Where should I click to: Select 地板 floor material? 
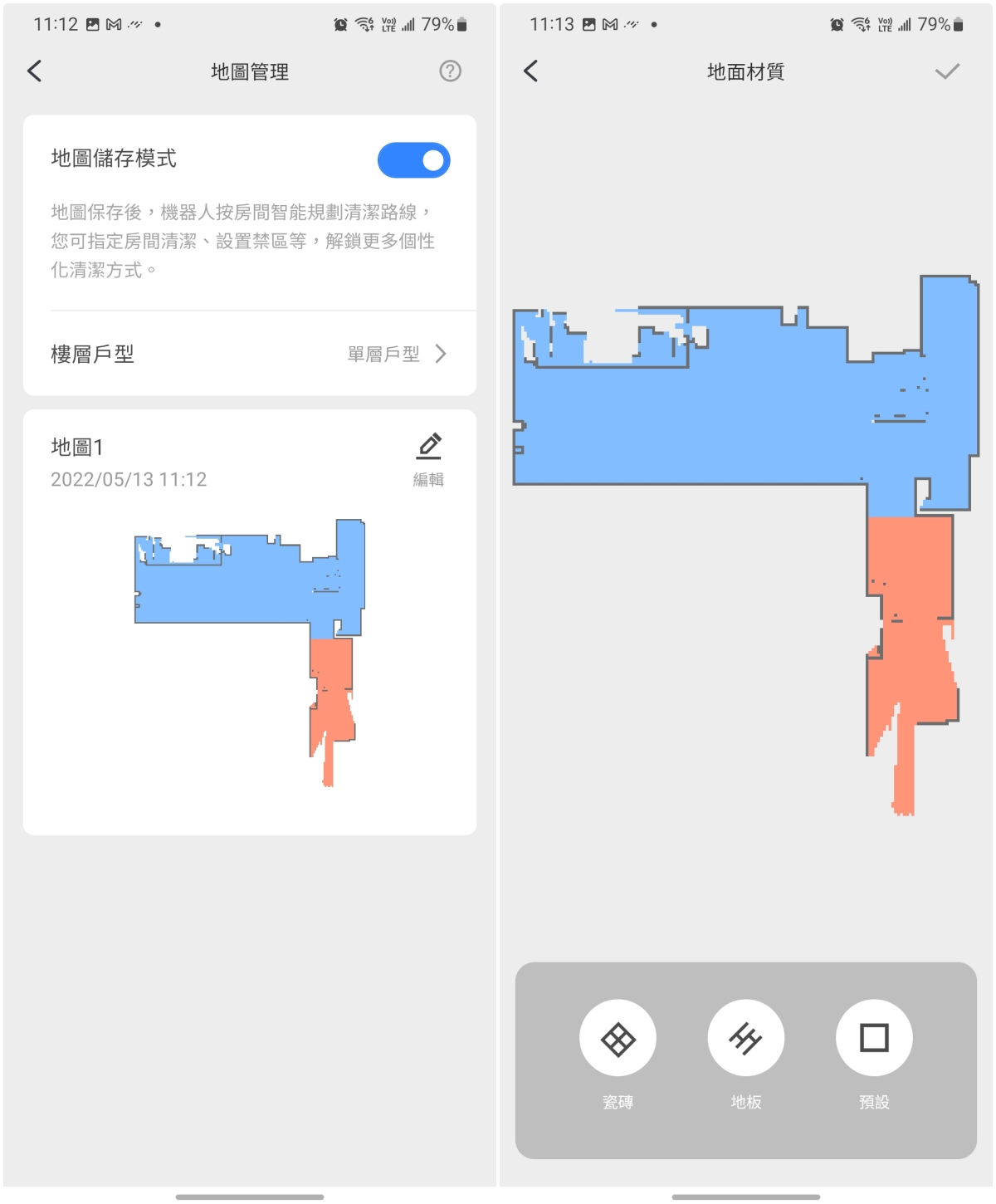[745, 1038]
